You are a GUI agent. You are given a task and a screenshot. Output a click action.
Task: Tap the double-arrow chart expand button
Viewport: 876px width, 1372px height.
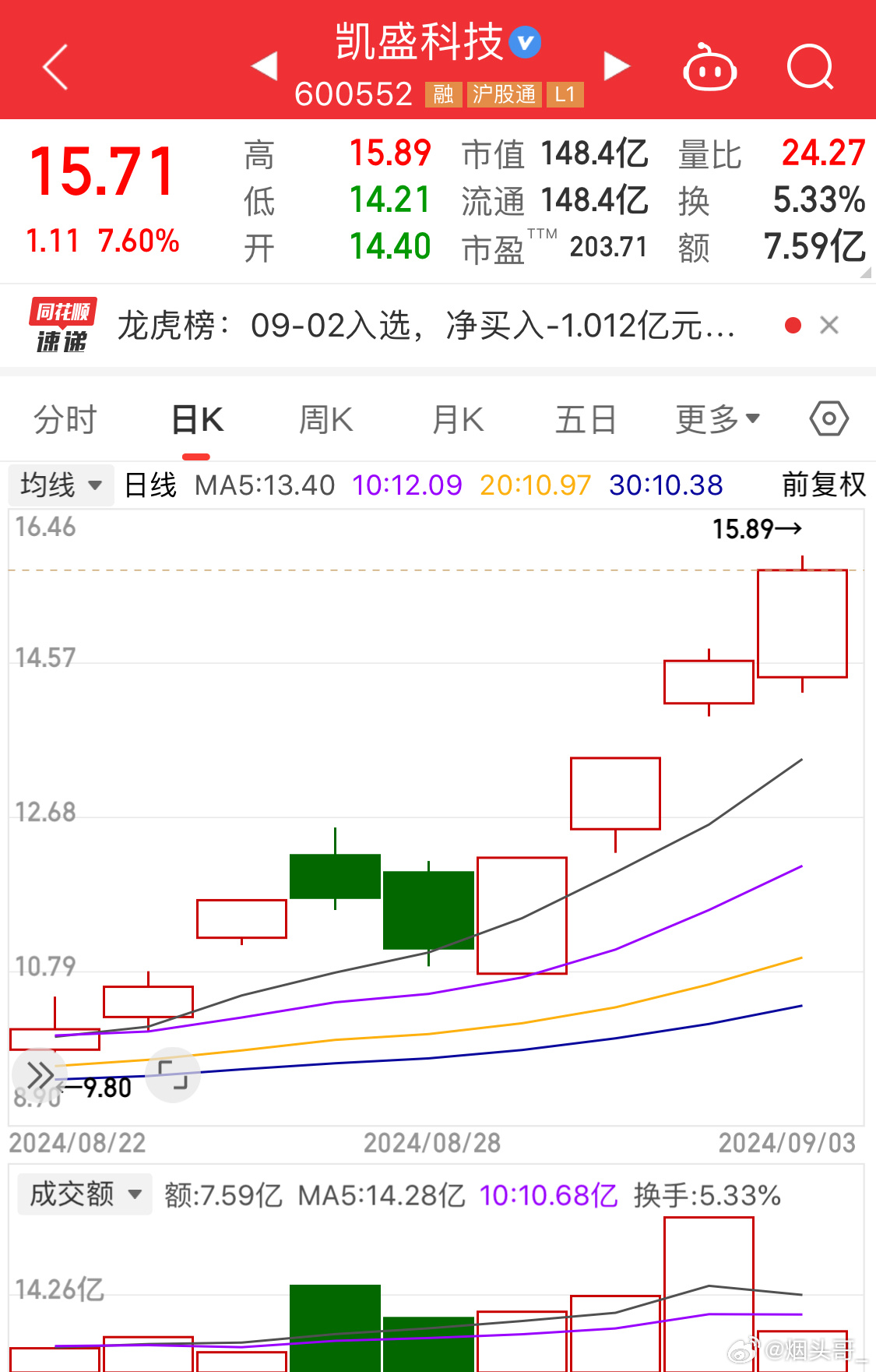click(x=39, y=1076)
